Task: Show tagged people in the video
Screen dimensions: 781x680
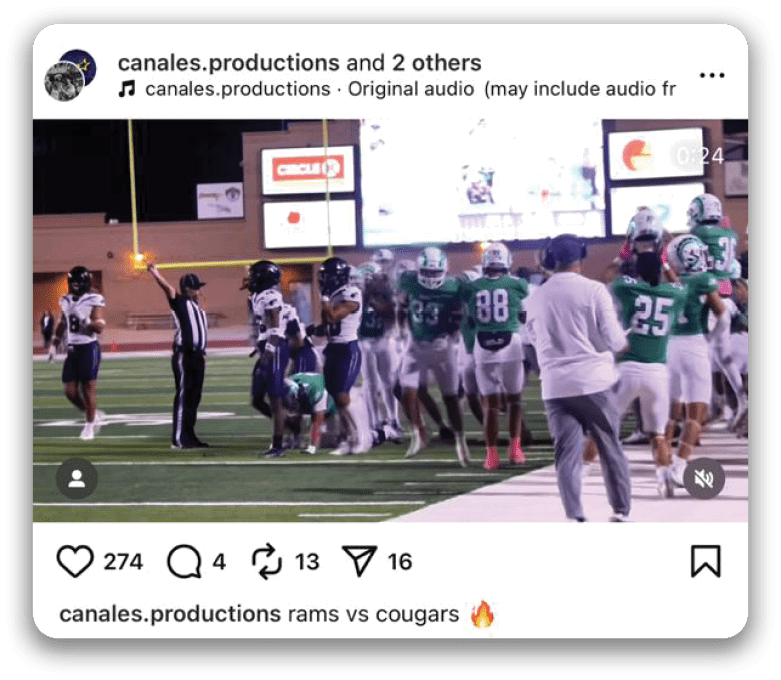Action: tap(76, 478)
